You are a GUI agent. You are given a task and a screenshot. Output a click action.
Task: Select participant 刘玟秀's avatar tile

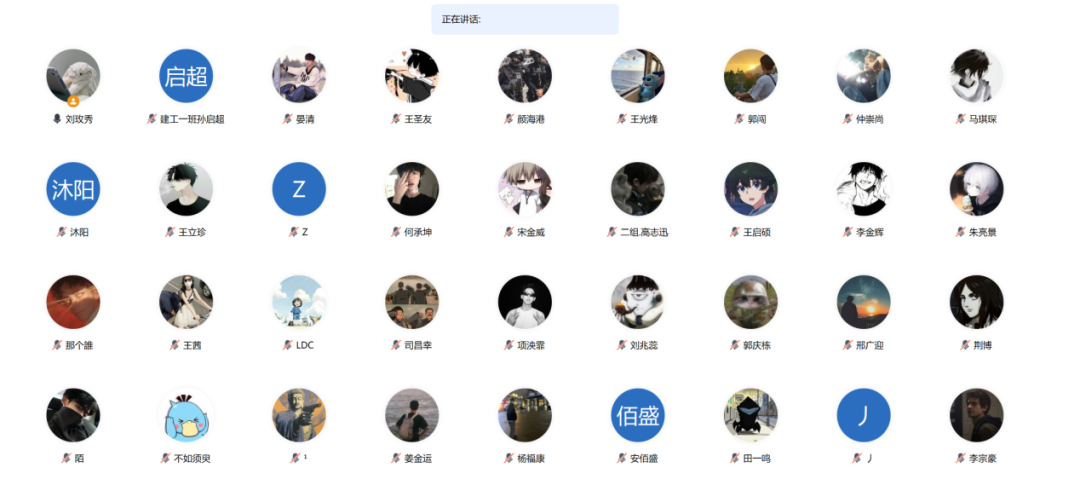click(73, 76)
